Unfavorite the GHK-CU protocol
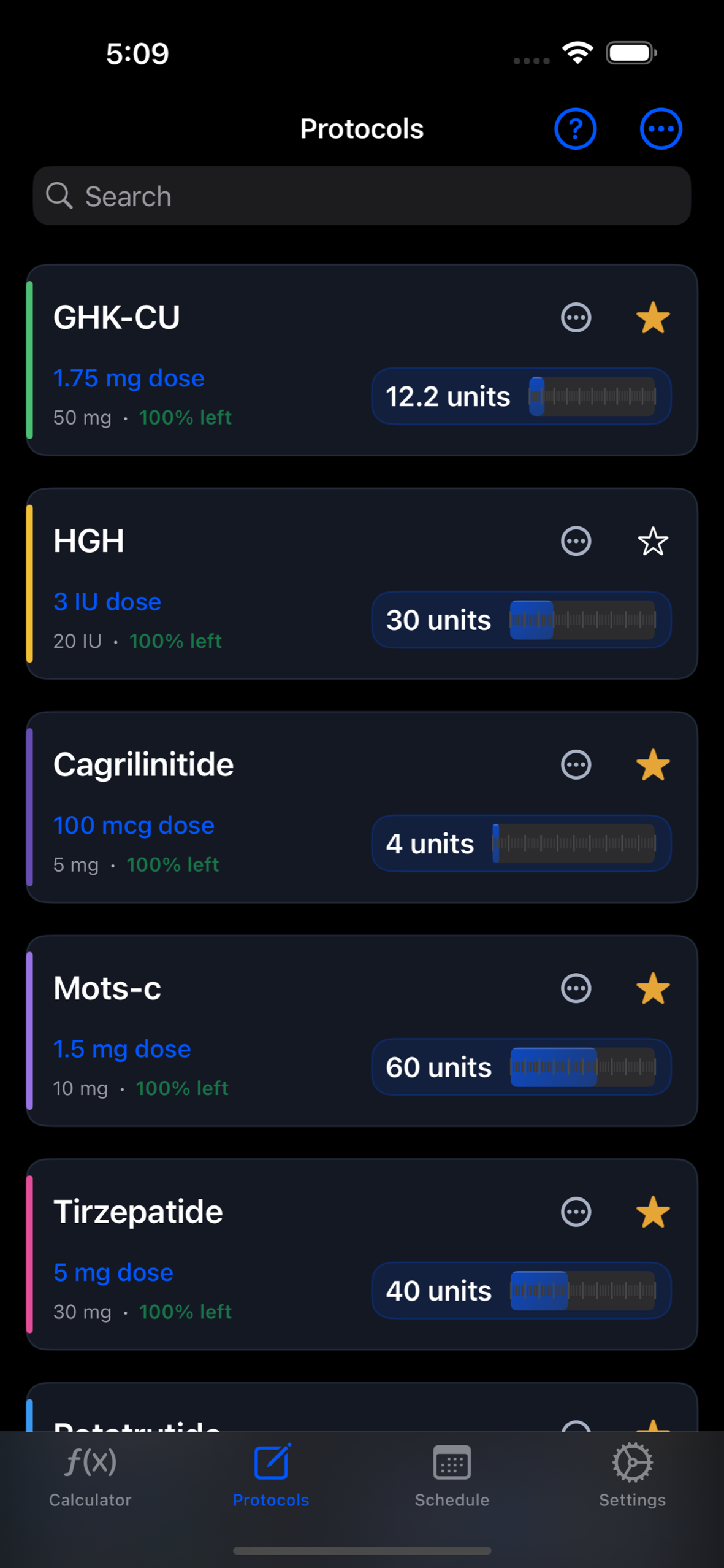 point(652,317)
